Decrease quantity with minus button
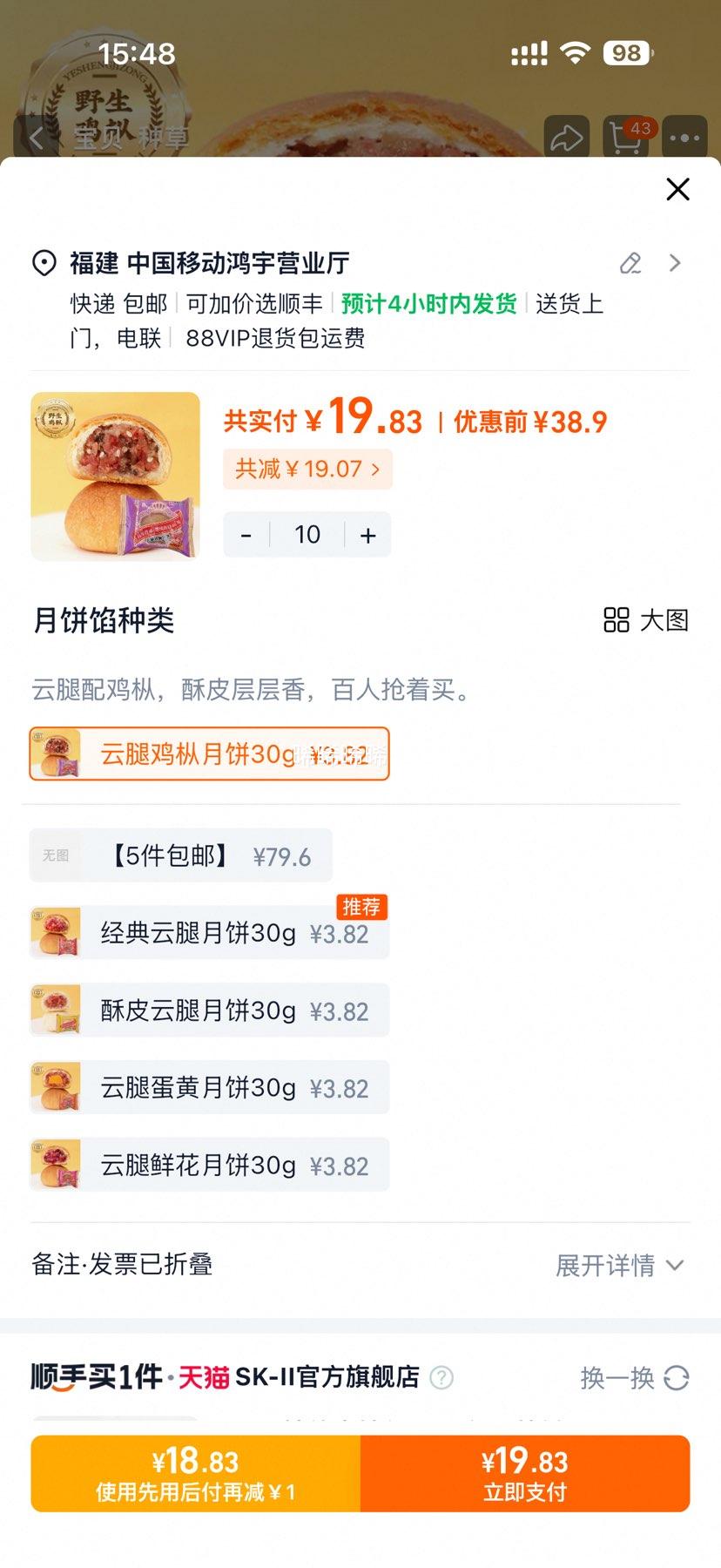 246,535
